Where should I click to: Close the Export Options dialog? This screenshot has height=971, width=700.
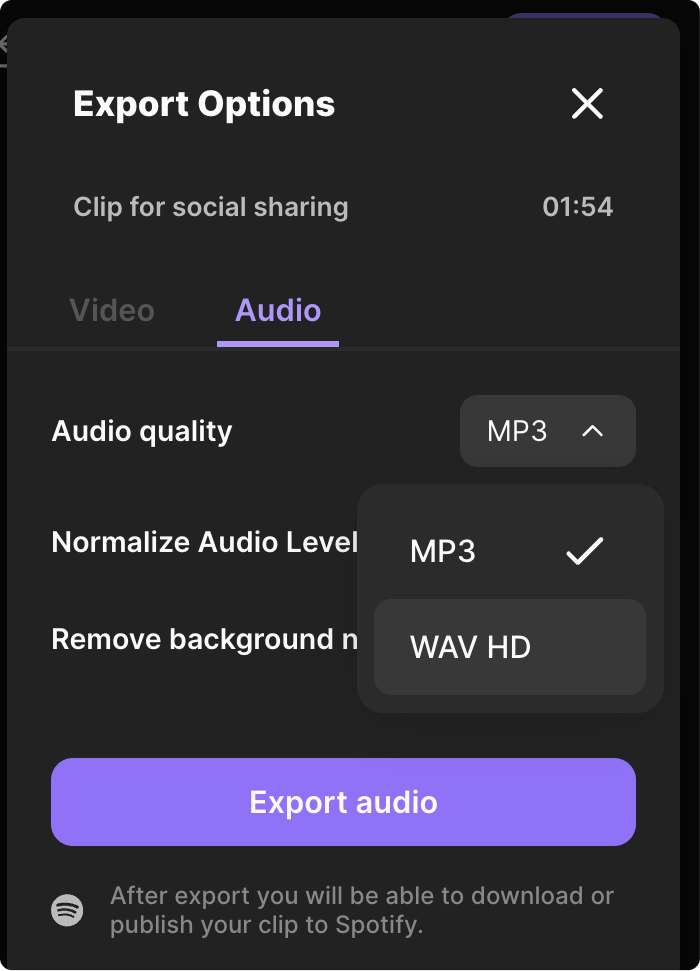point(587,103)
